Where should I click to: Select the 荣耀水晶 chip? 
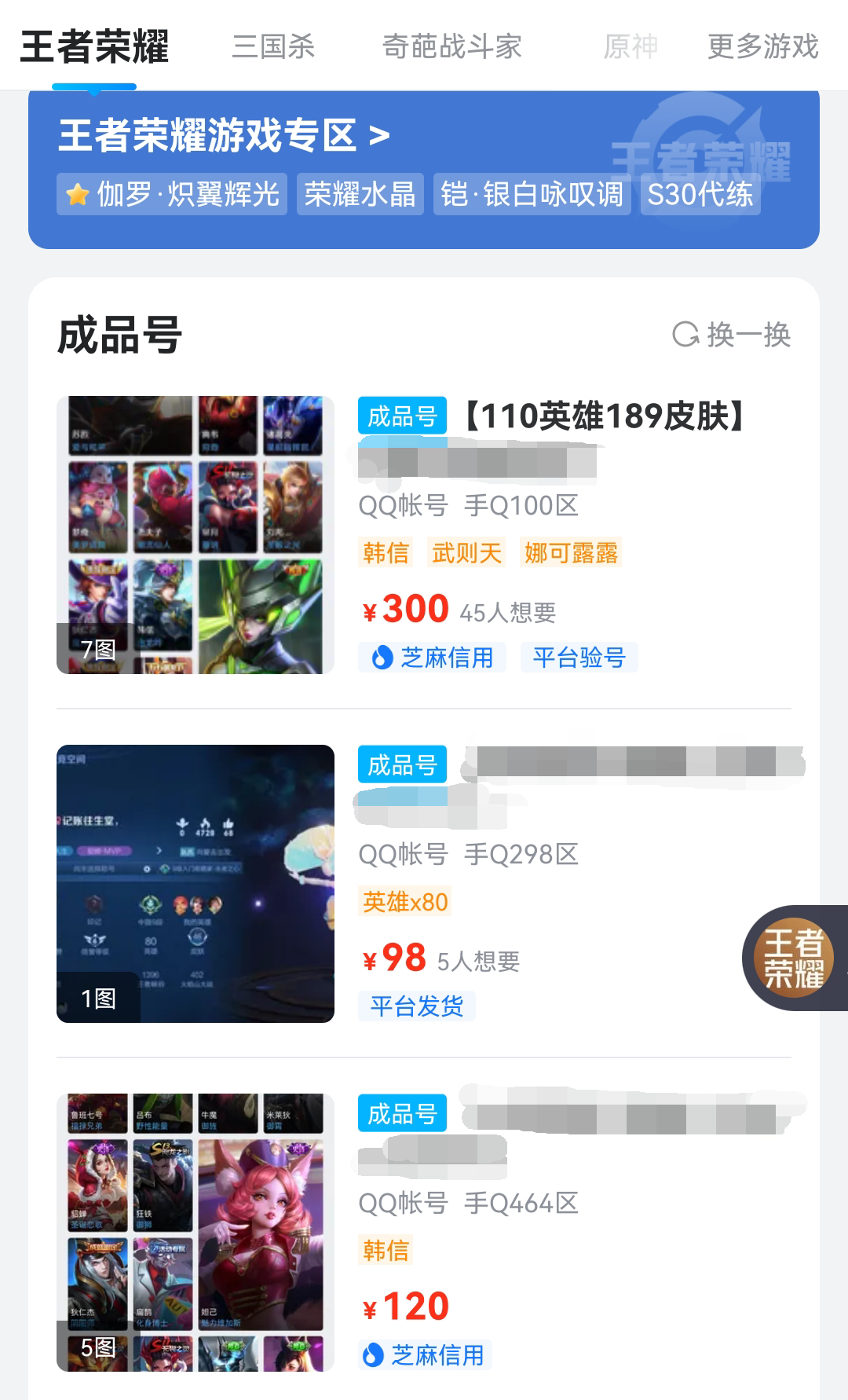point(360,194)
